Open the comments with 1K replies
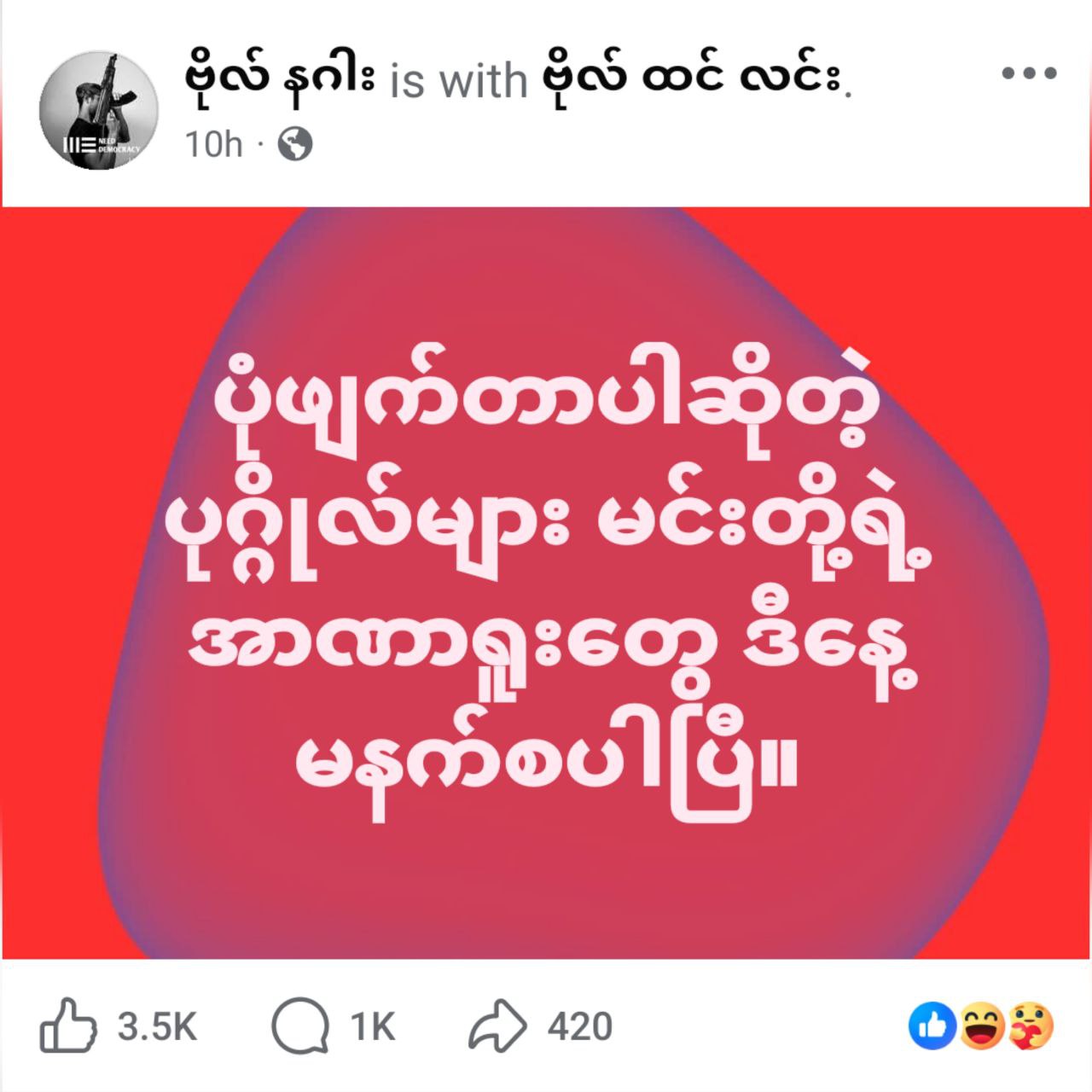 pos(300,1025)
